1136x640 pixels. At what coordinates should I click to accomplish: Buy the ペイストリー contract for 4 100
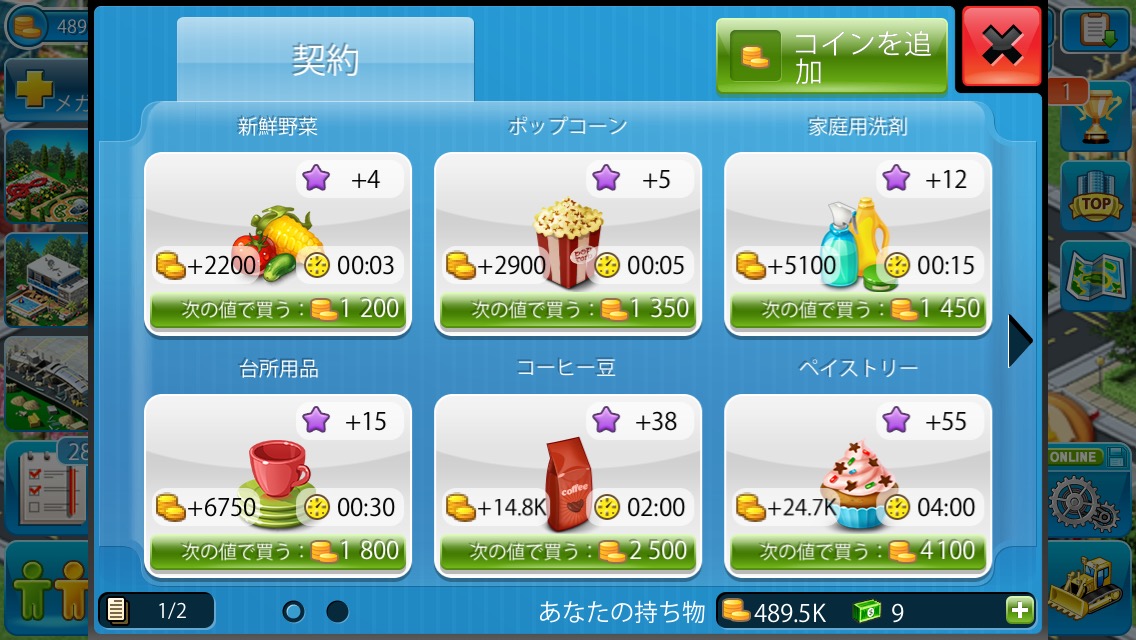pyautogui.click(x=858, y=551)
